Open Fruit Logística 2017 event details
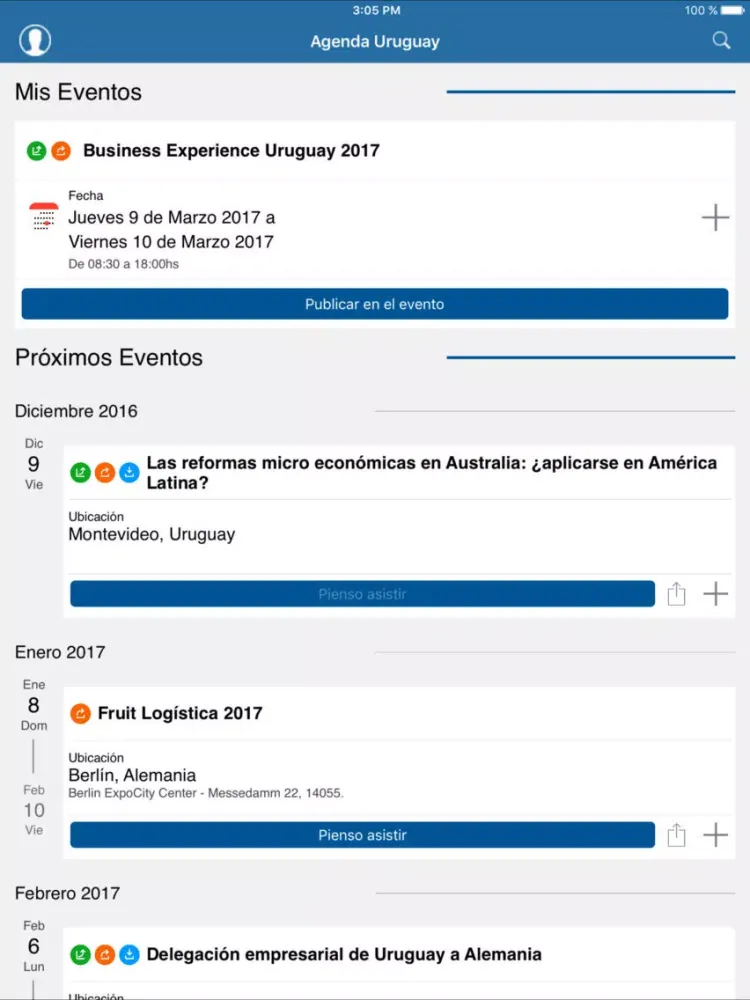The width and height of the screenshot is (750, 1000). click(x=180, y=714)
